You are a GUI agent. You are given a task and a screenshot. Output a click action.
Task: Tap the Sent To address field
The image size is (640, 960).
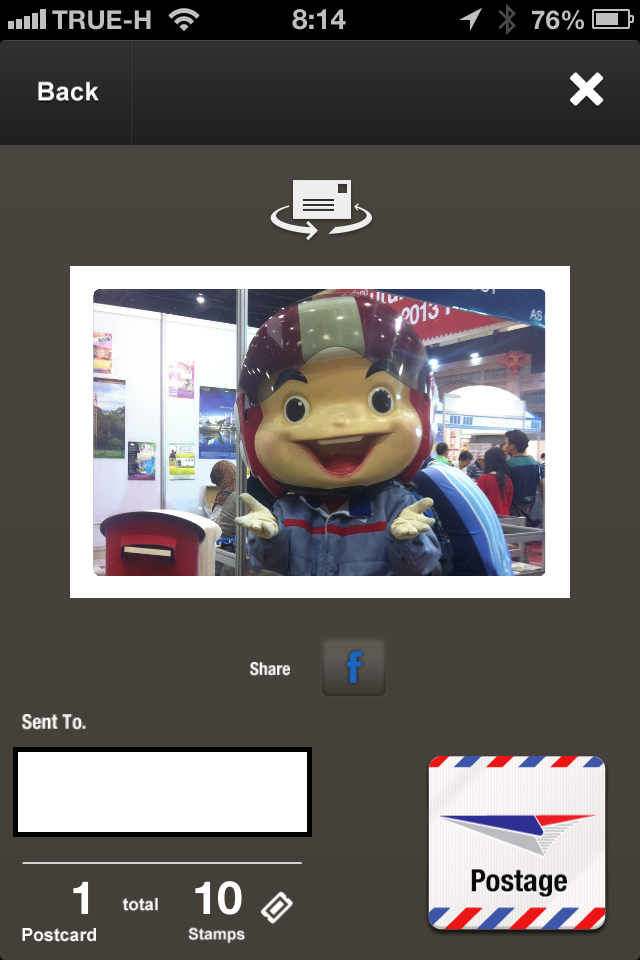pos(162,792)
